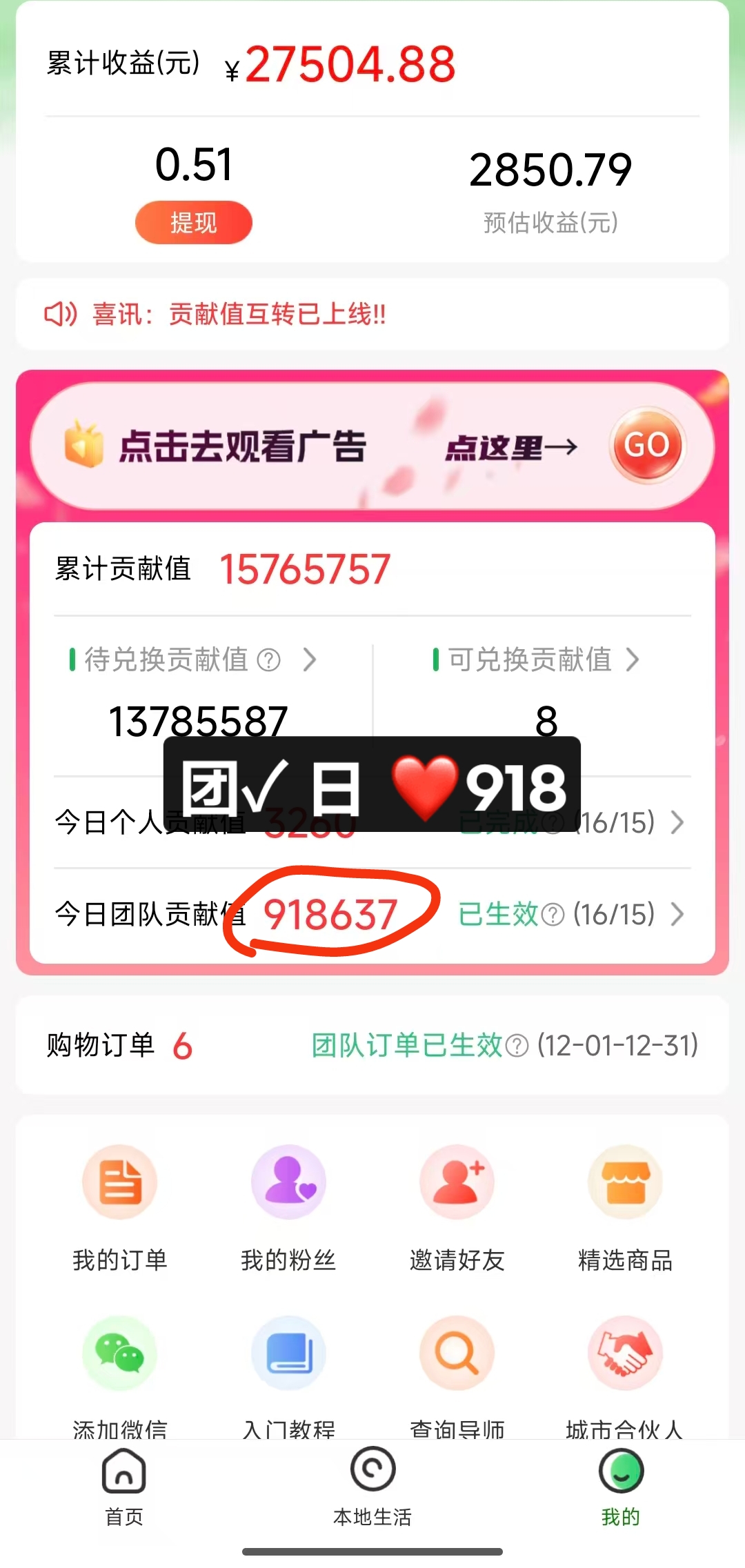
Task: Open 我的订单 (My Orders) icon
Action: (x=120, y=1181)
